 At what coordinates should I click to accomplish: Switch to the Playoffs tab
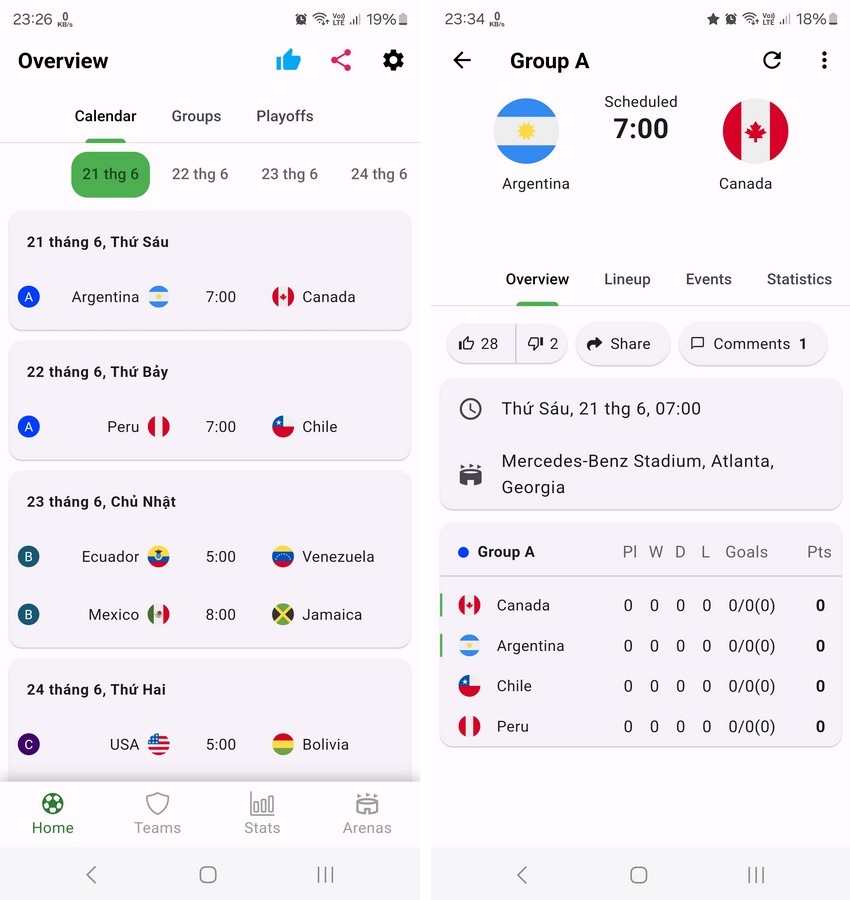click(x=284, y=116)
